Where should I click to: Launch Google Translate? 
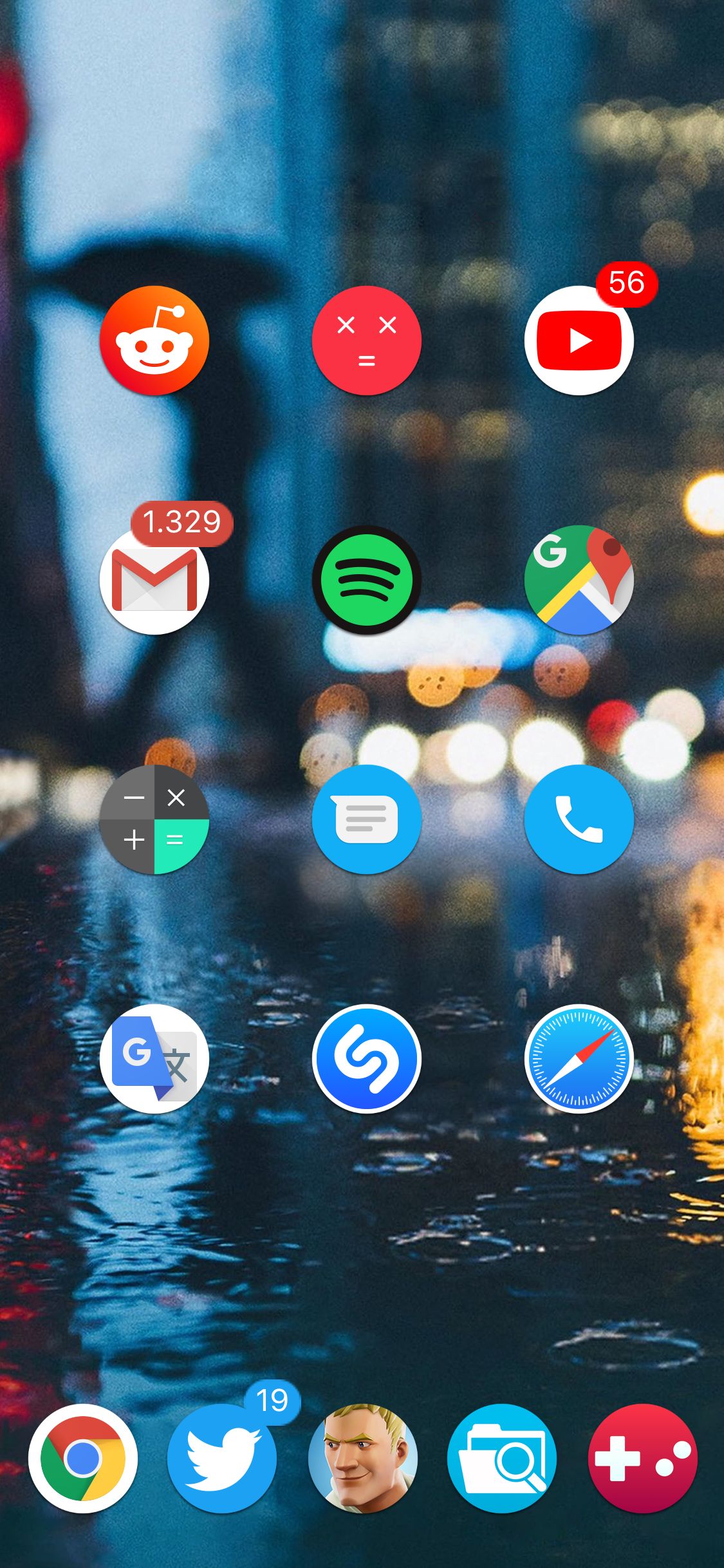[154, 1059]
